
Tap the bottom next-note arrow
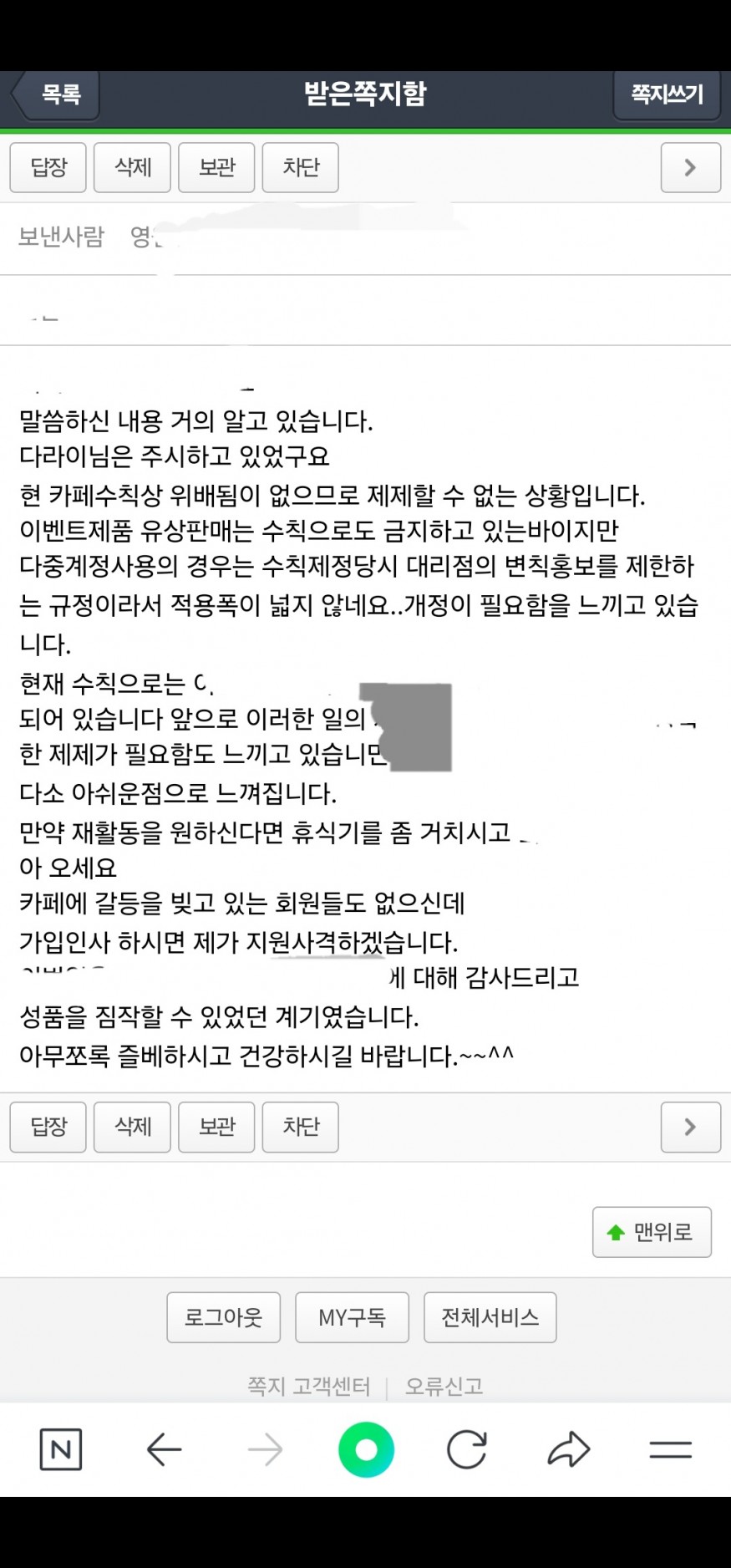[690, 1127]
